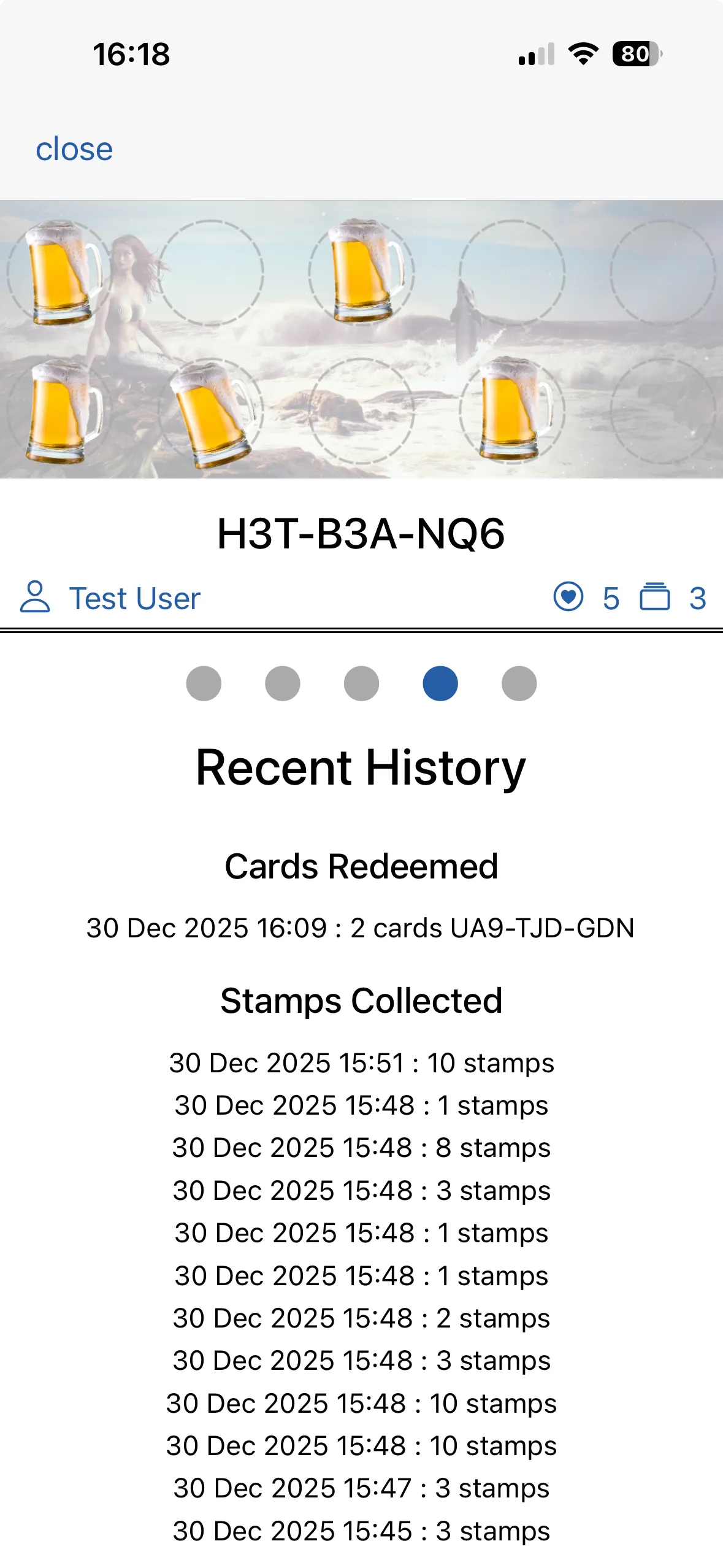Screen dimensions: 723x1568
Task: Open the cards stack icon
Action: 654,596
